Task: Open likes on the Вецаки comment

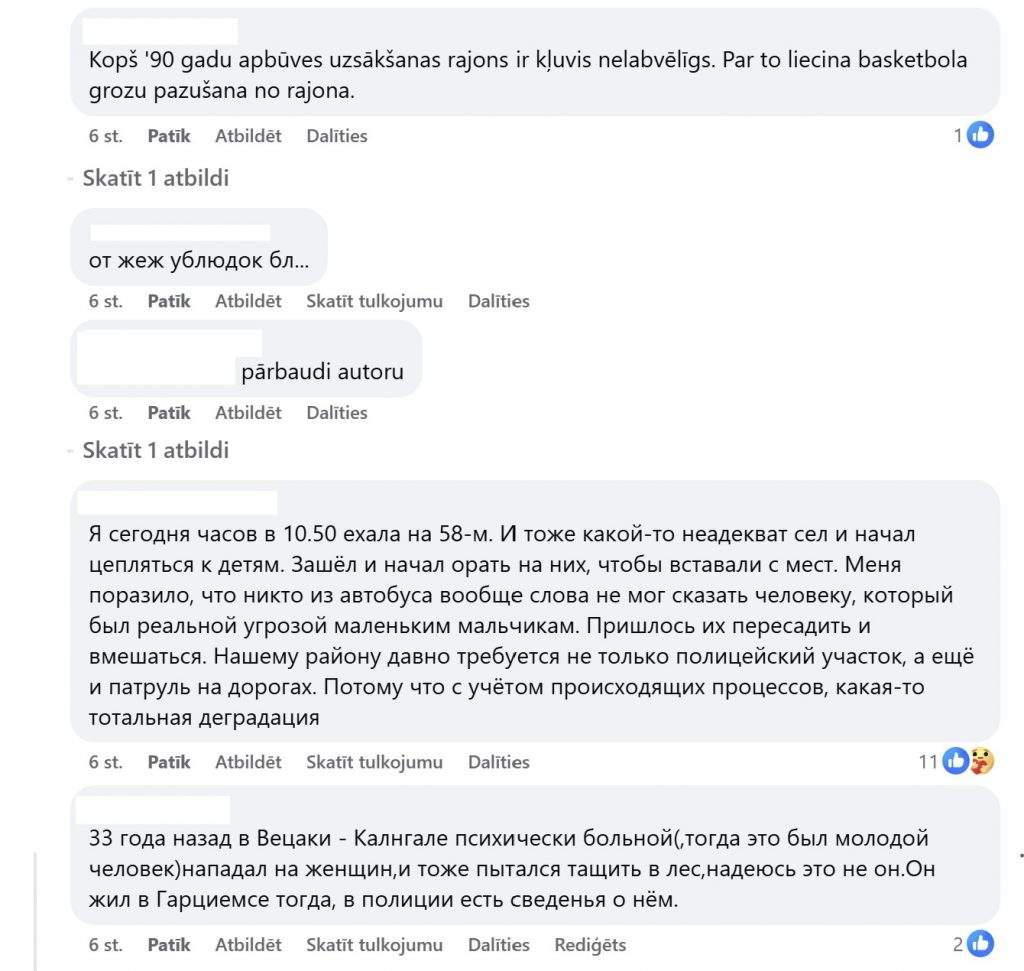Action: click(973, 944)
